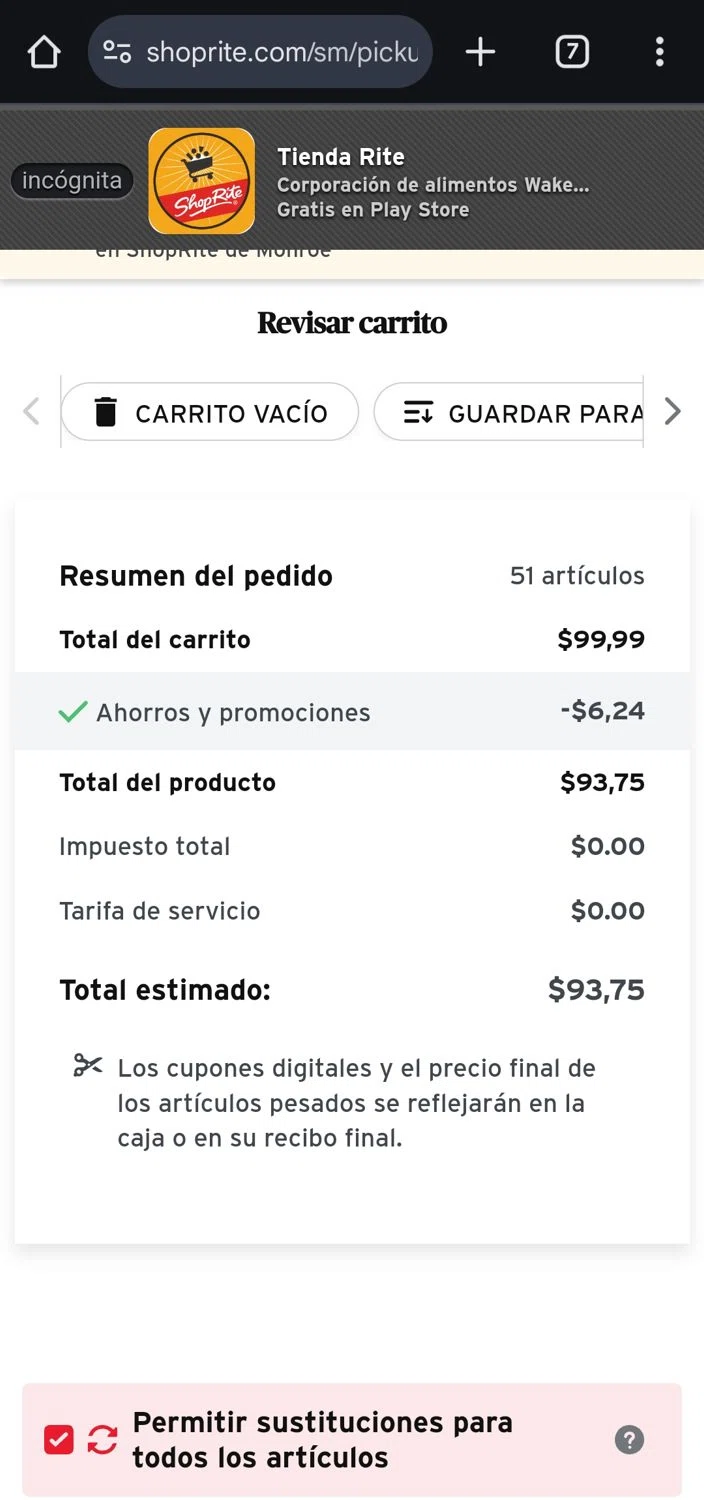Open the substitutions help question mark

click(629, 1440)
